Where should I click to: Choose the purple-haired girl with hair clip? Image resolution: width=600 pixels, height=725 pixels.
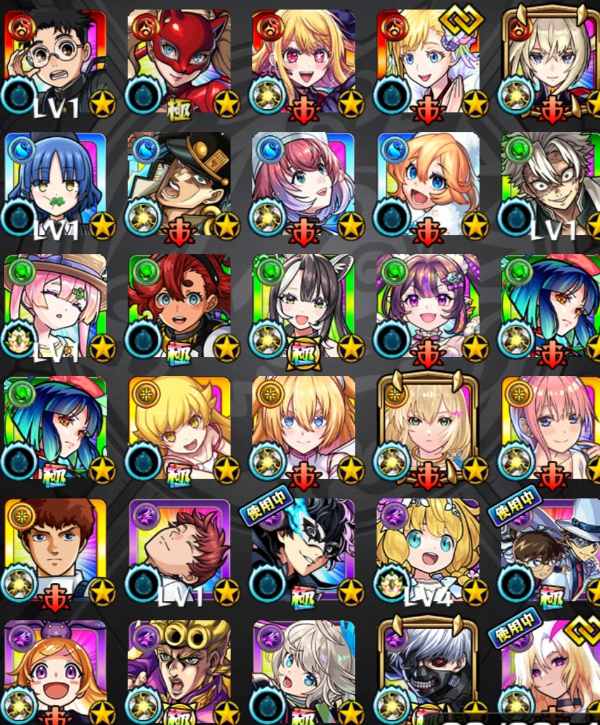428,306
